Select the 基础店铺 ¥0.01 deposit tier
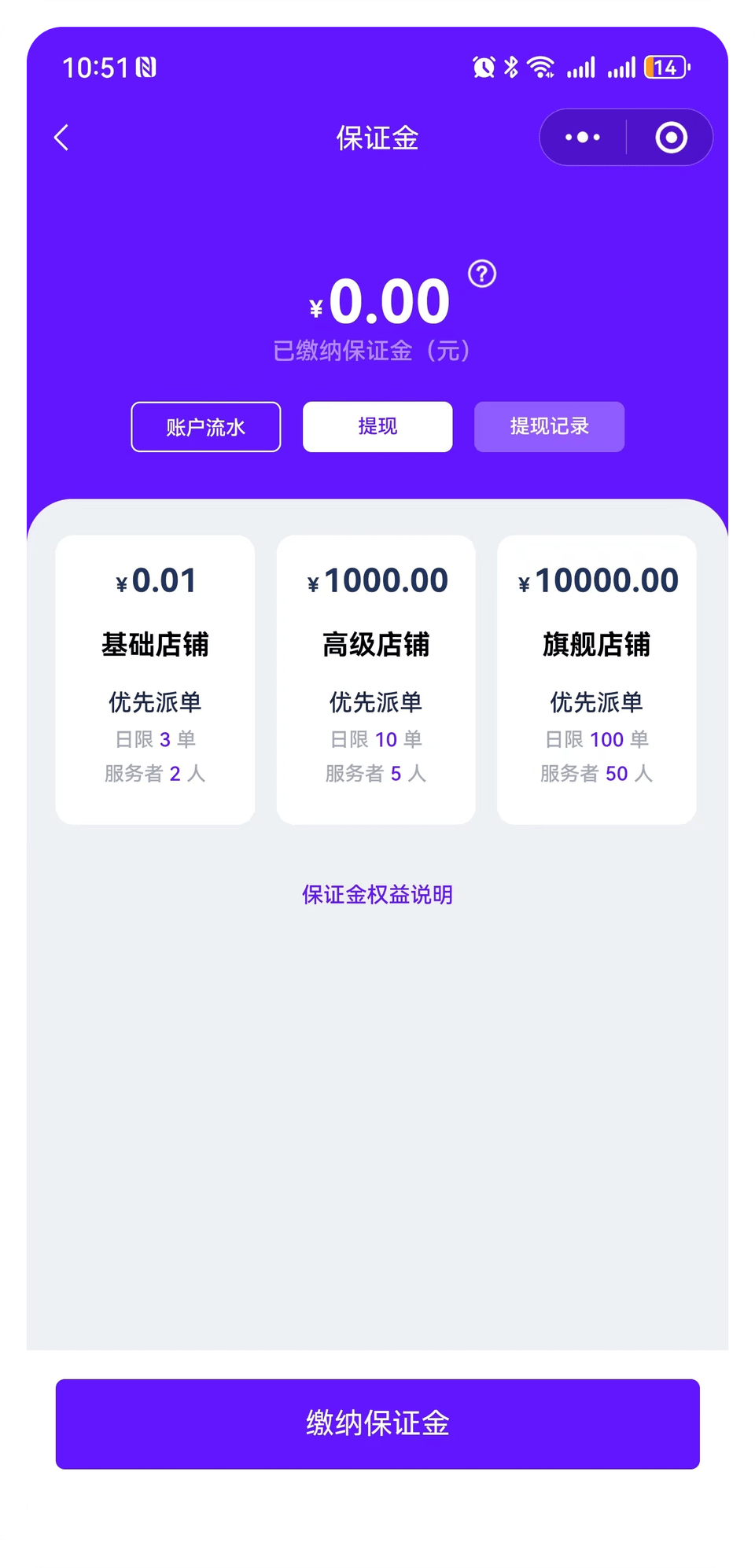755x1568 pixels. pos(155,679)
